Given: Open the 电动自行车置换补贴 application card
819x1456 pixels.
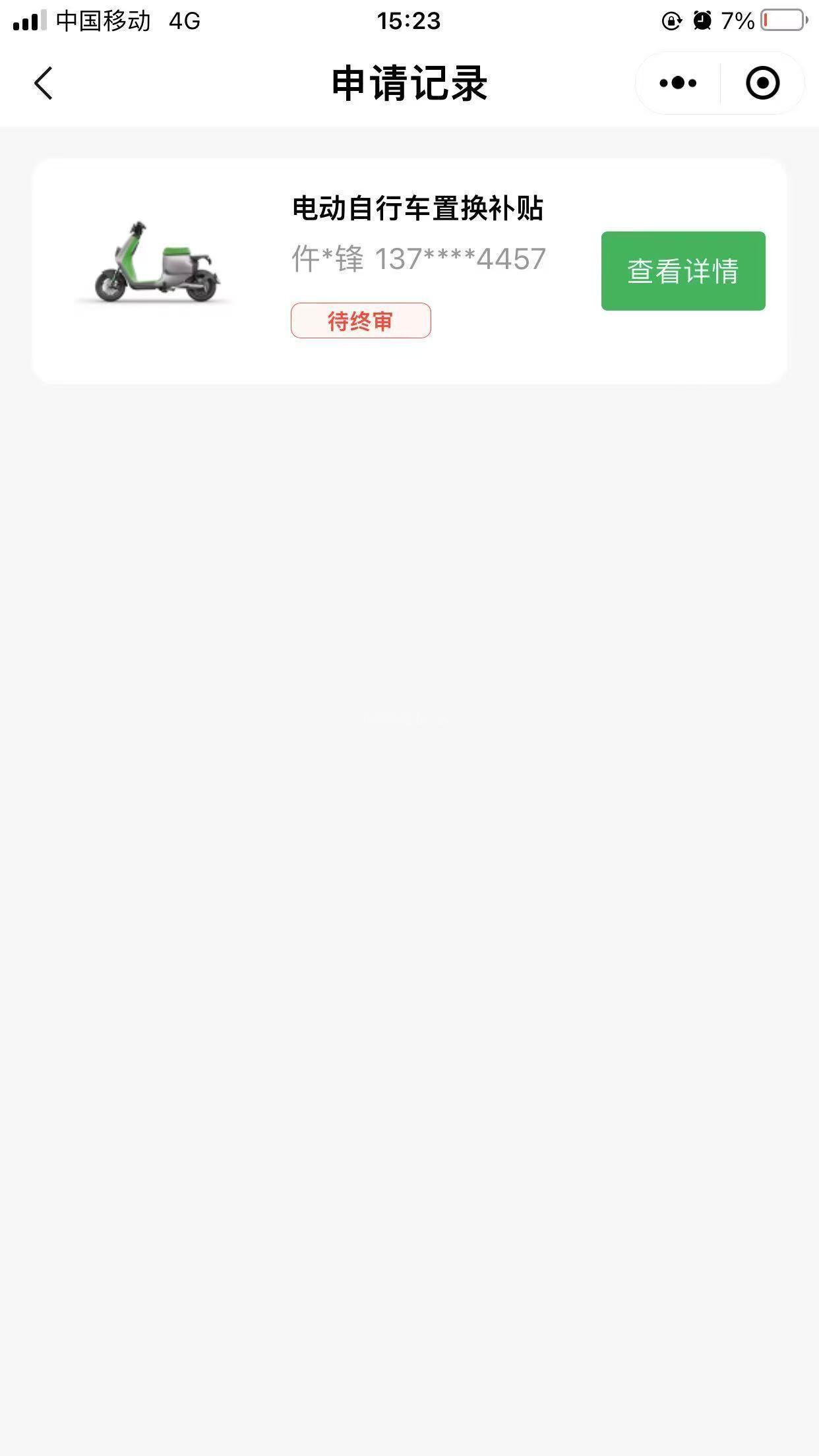Looking at the screenshot, I should pyautogui.click(x=409, y=271).
